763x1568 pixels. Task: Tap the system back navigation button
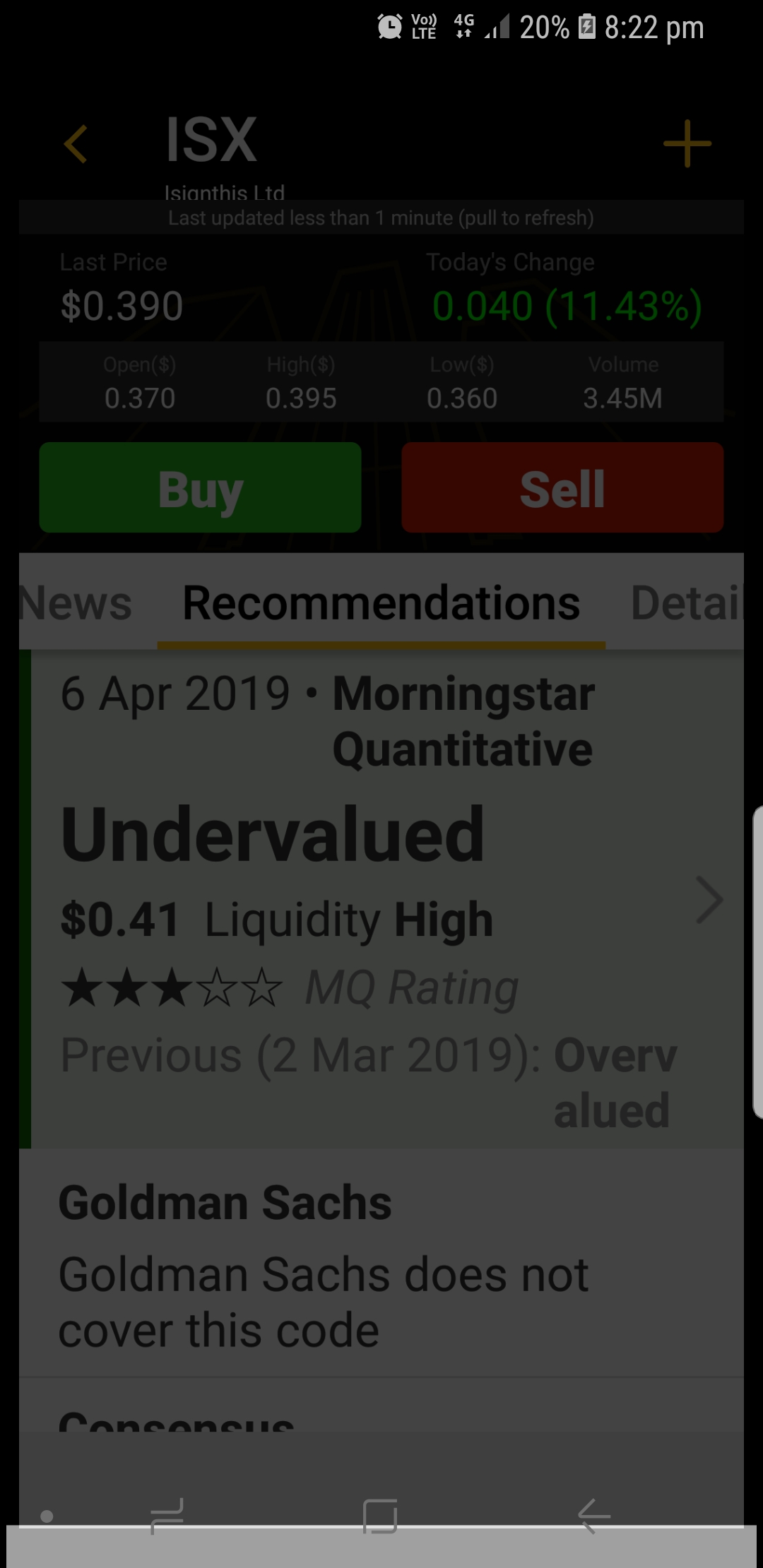[593, 1516]
